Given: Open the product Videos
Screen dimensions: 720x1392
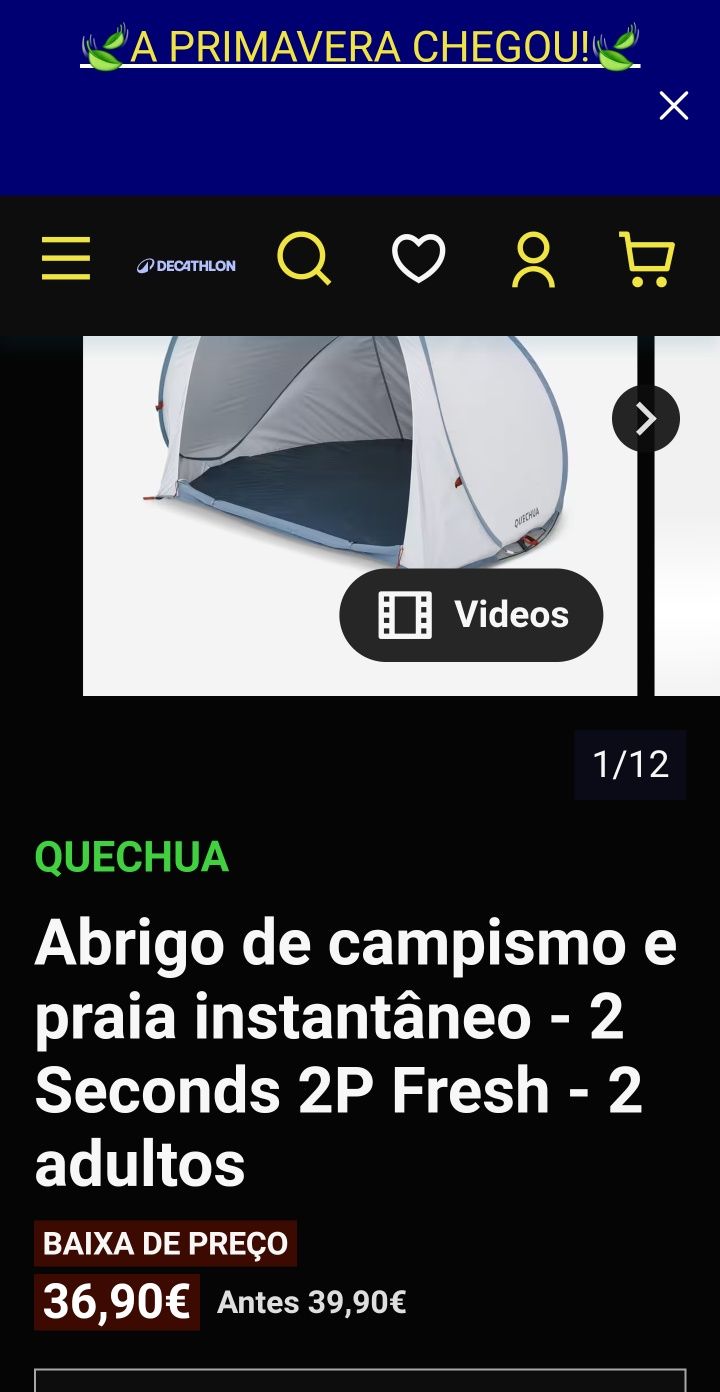Looking at the screenshot, I should [x=471, y=615].
